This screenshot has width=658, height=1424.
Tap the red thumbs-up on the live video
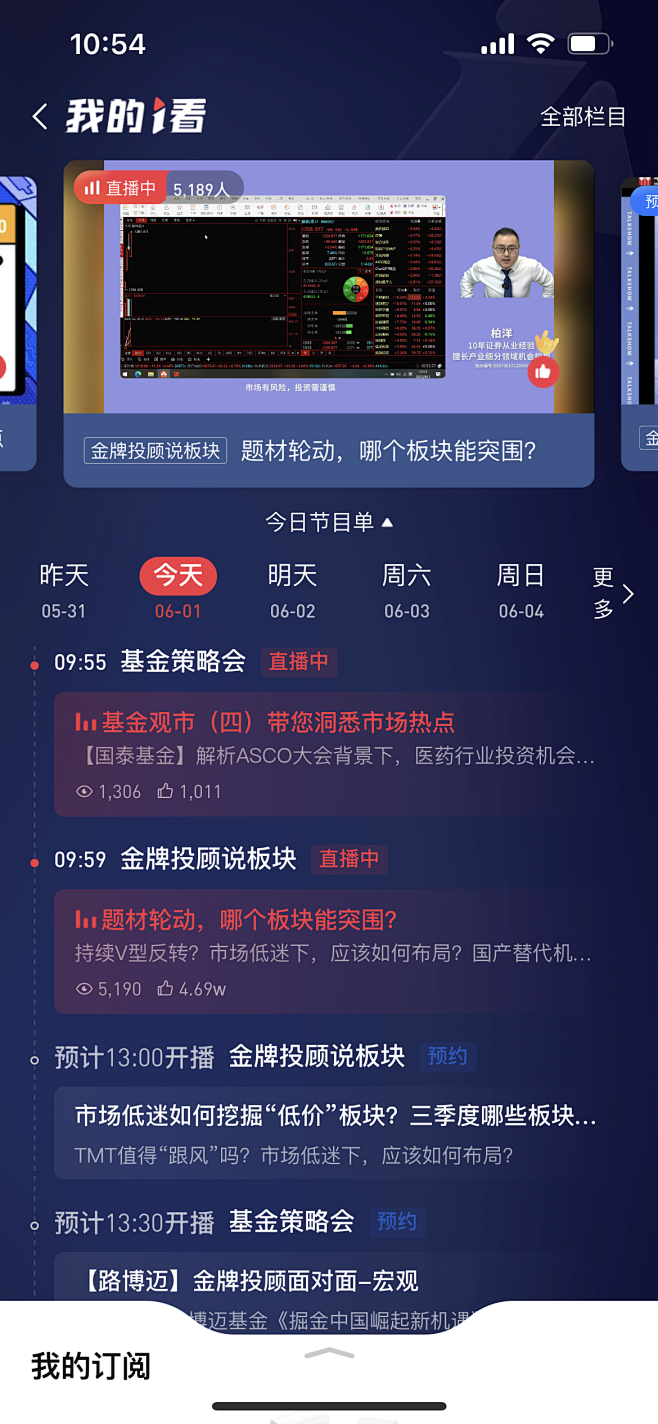tap(543, 371)
